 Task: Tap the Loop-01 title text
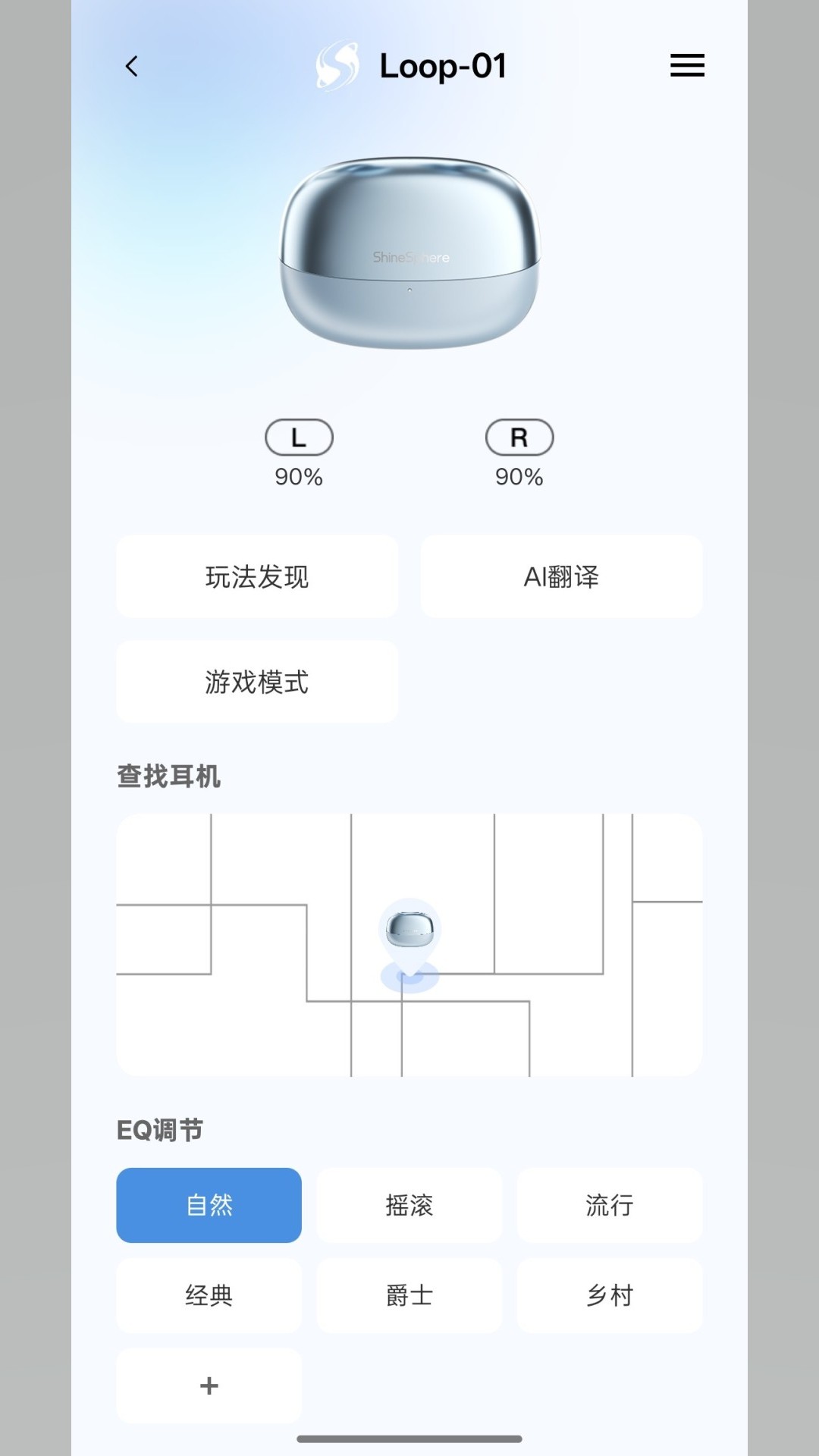(x=443, y=65)
